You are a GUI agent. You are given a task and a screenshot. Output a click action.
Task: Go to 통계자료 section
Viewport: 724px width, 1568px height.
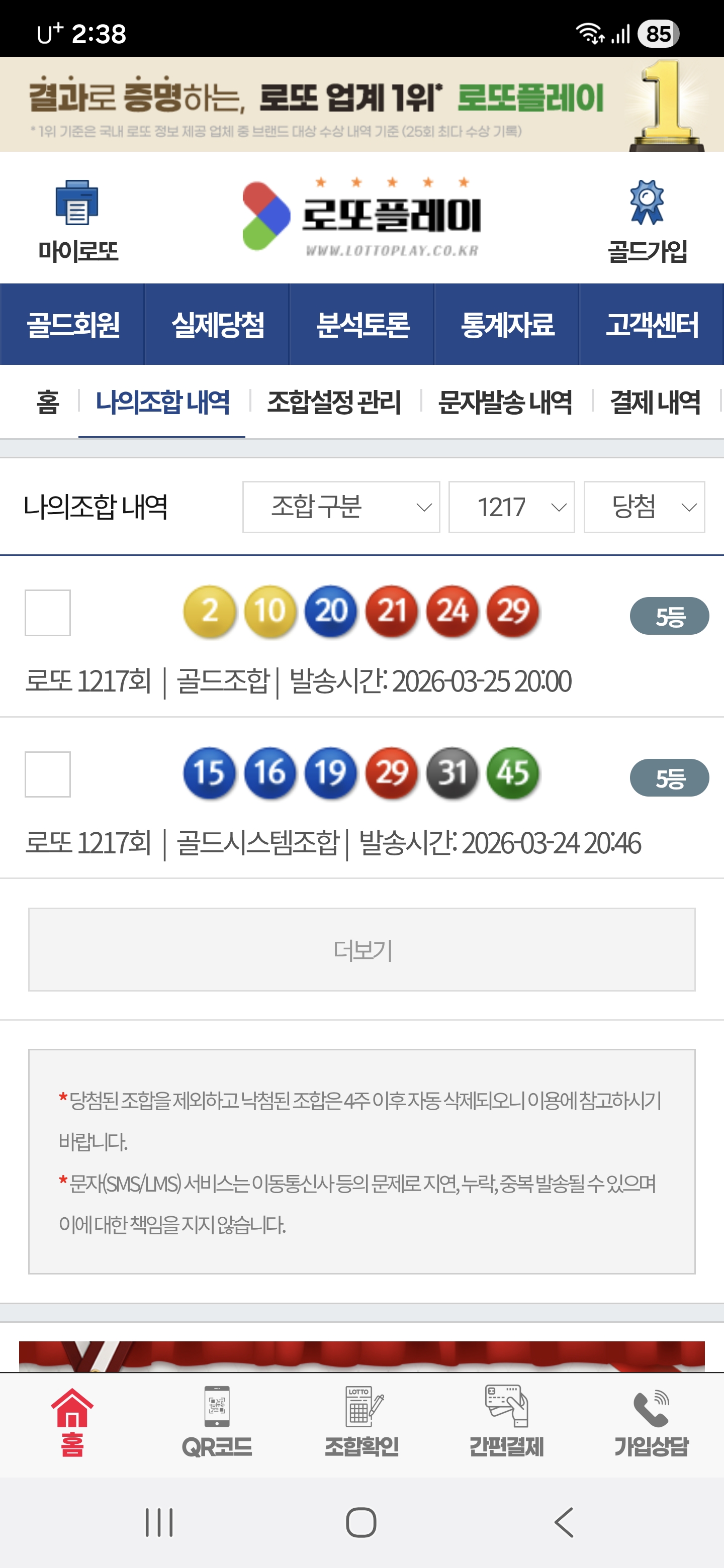click(507, 325)
